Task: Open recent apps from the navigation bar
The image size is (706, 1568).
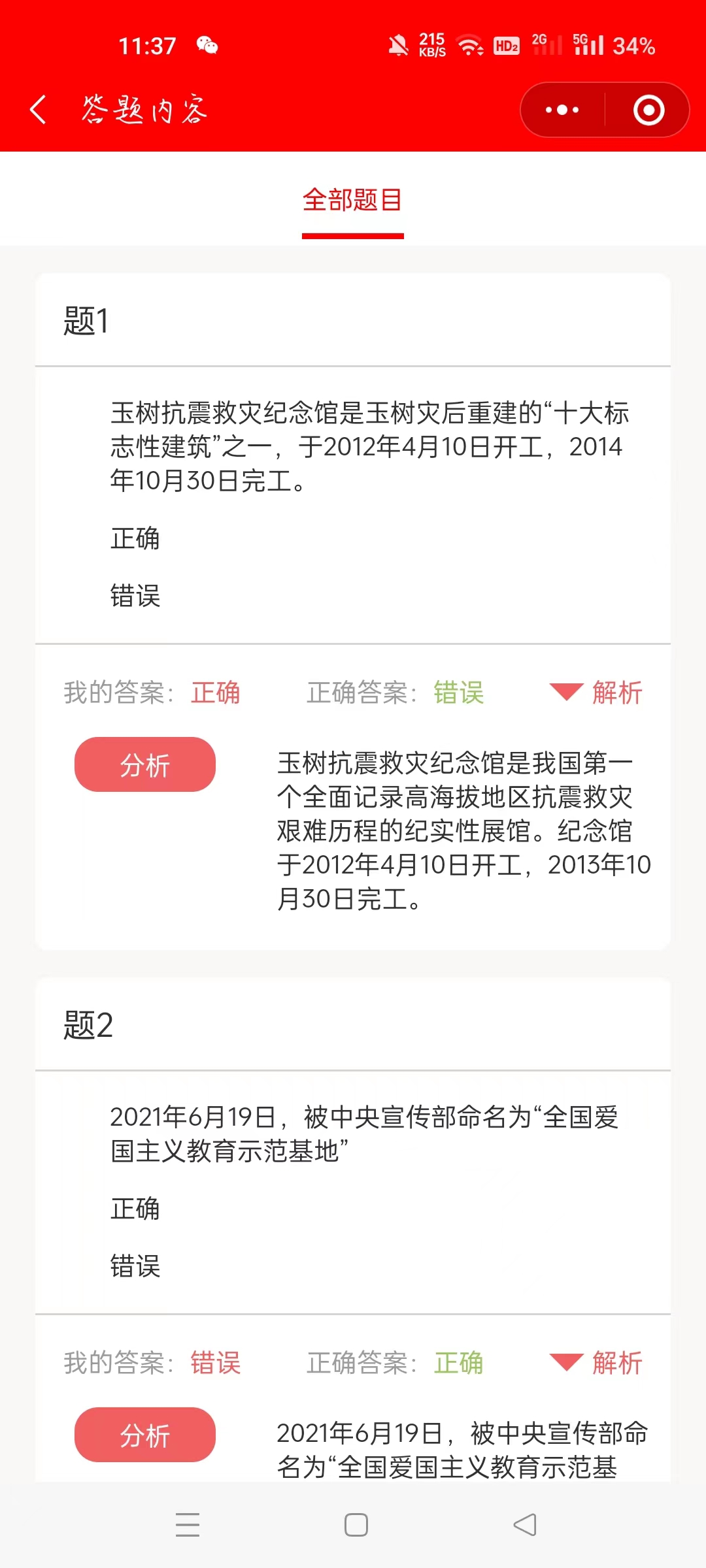Action: (188, 1525)
